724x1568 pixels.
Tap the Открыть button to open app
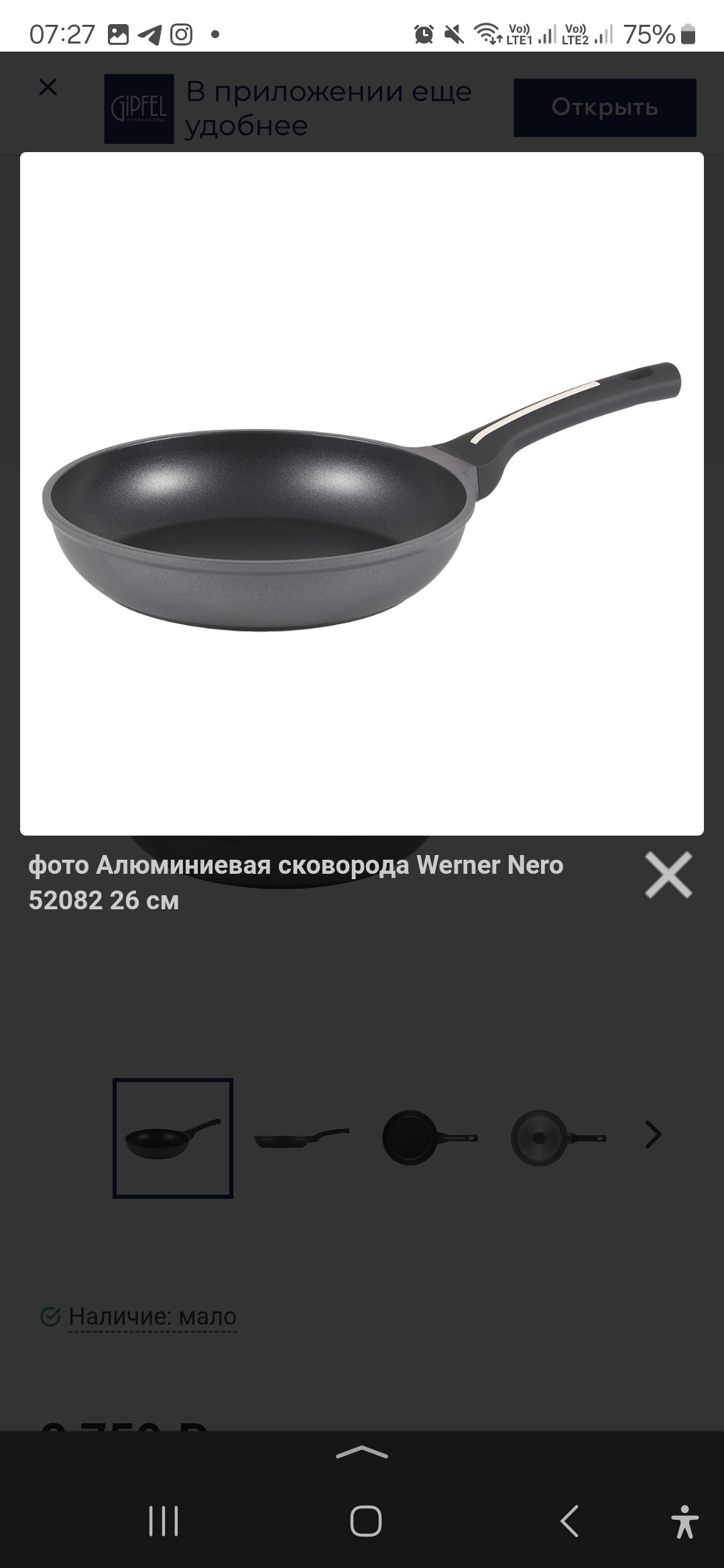click(605, 108)
